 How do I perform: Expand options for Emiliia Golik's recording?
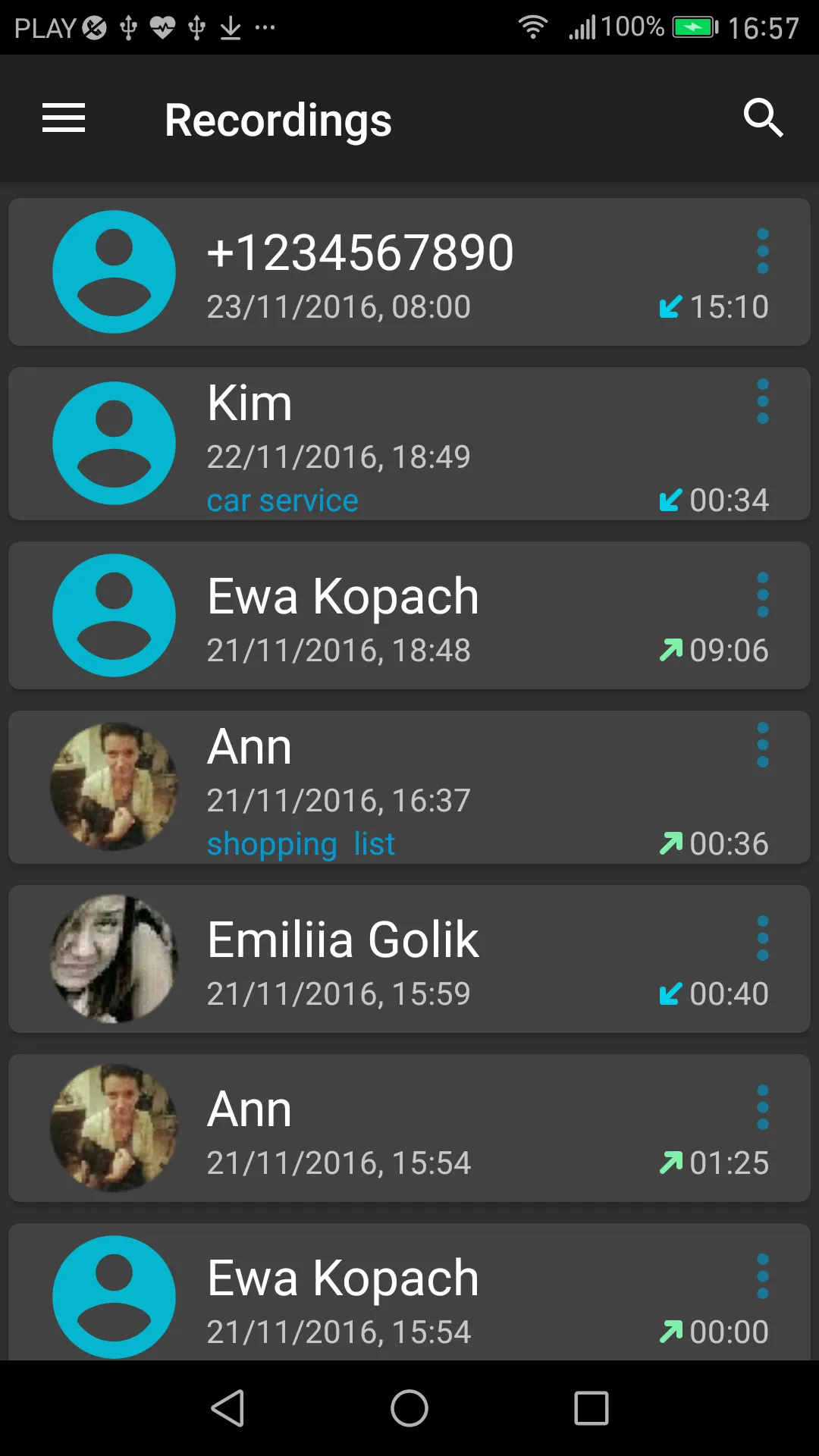click(763, 939)
